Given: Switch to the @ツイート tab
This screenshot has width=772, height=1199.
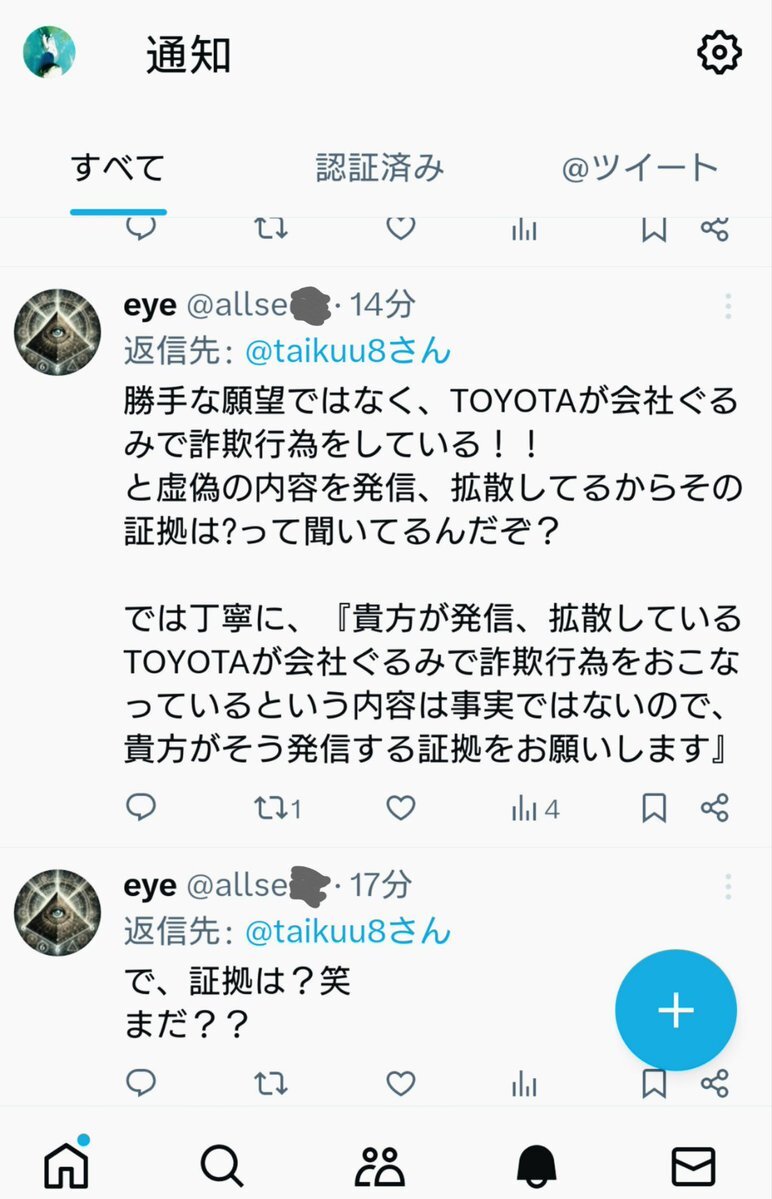Looking at the screenshot, I should tap(639, 168).
